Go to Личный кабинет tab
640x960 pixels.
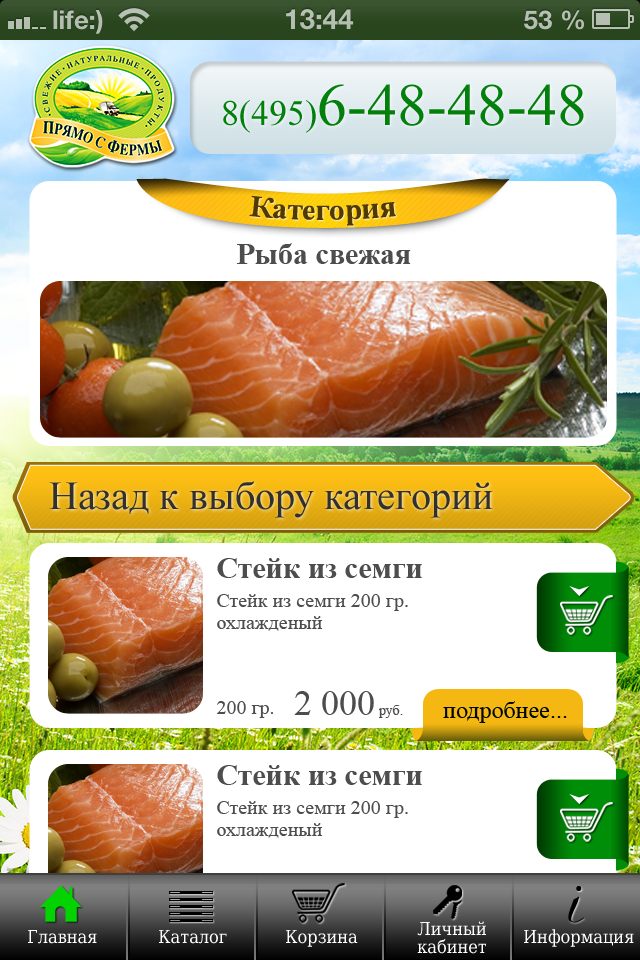click(450, 917)
